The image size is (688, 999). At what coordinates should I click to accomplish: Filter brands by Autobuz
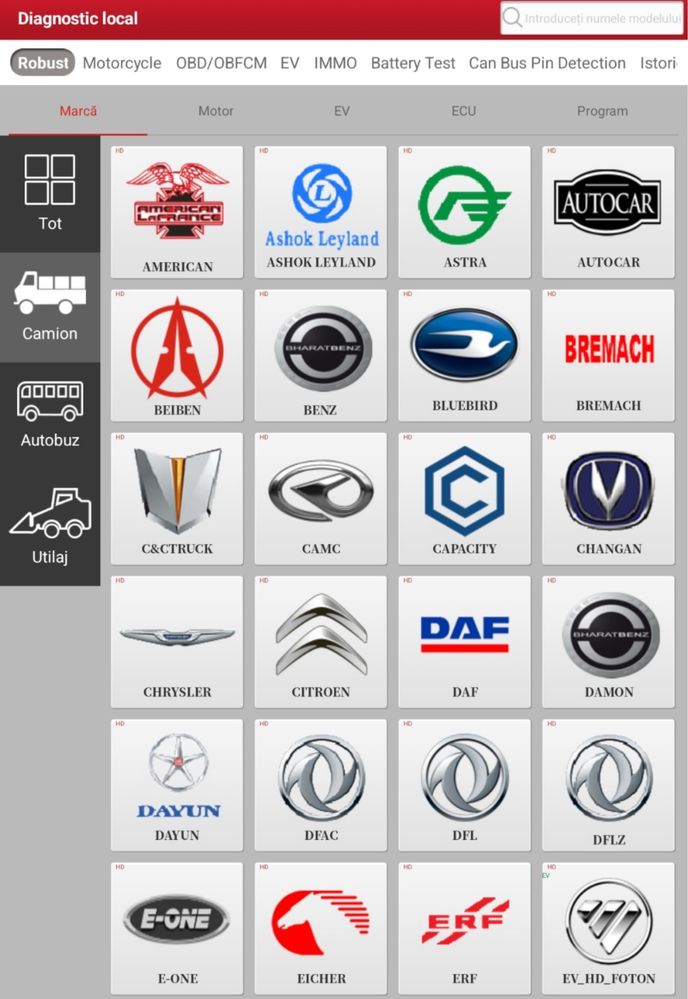pyautogui.click(x=50, y=414)
